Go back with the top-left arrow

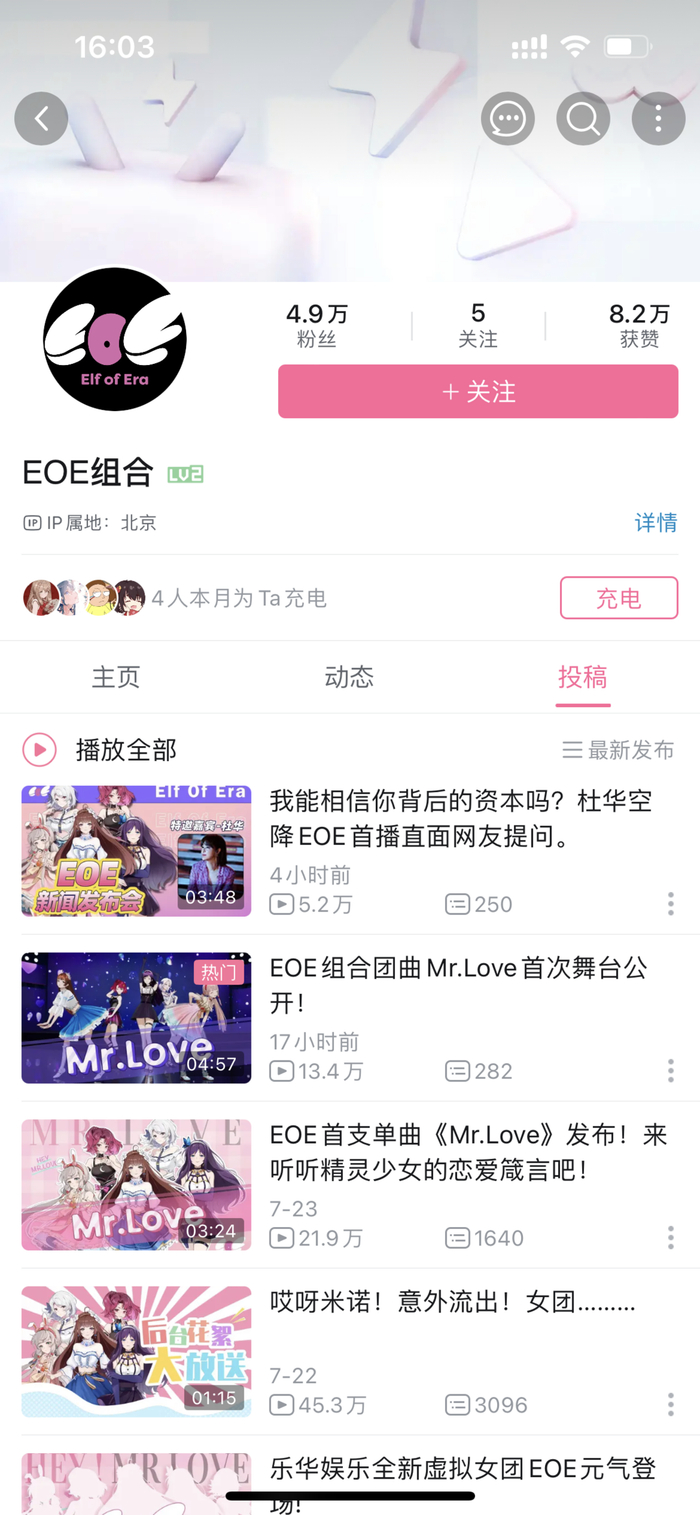pyautogui.click(x=41, y=119)
